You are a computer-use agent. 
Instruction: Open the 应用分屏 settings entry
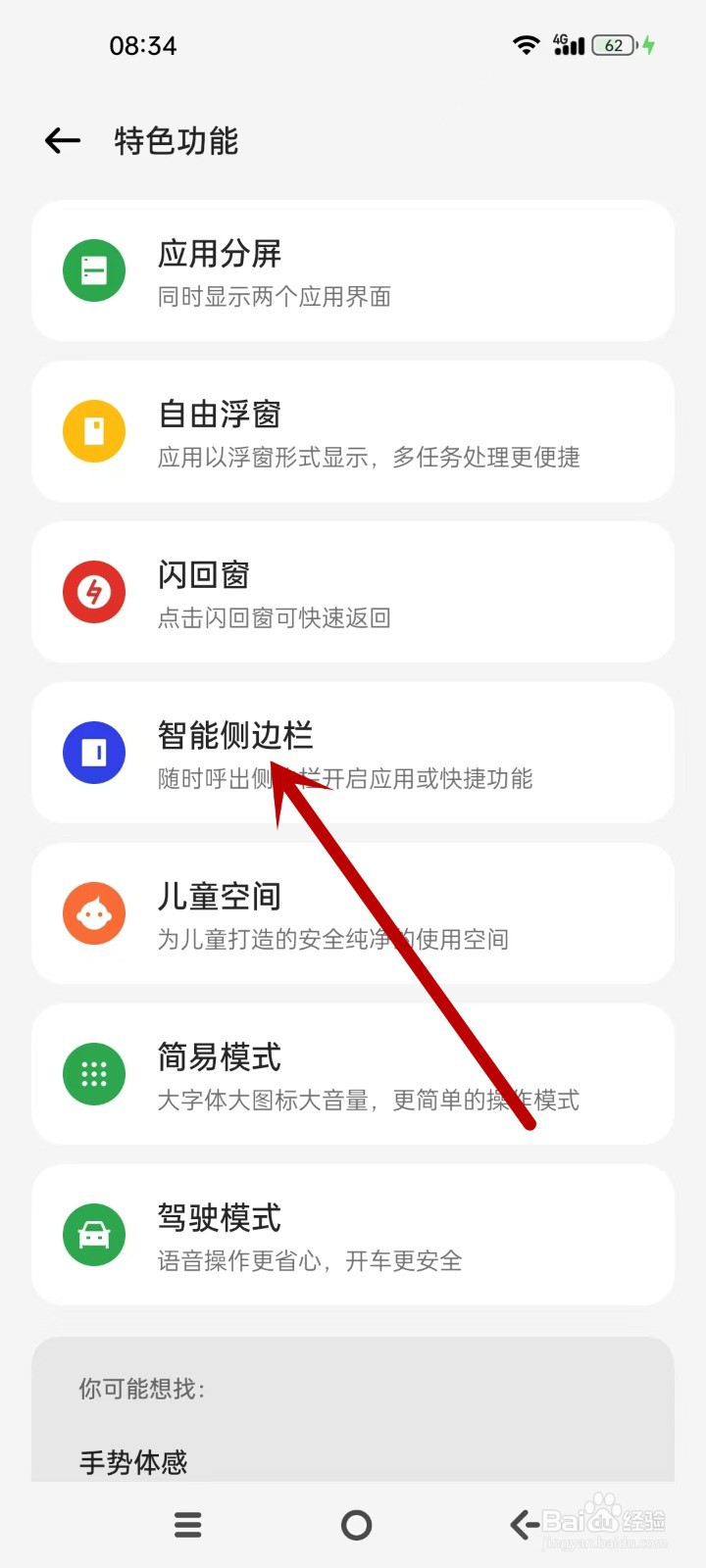(x=353, y=270)
